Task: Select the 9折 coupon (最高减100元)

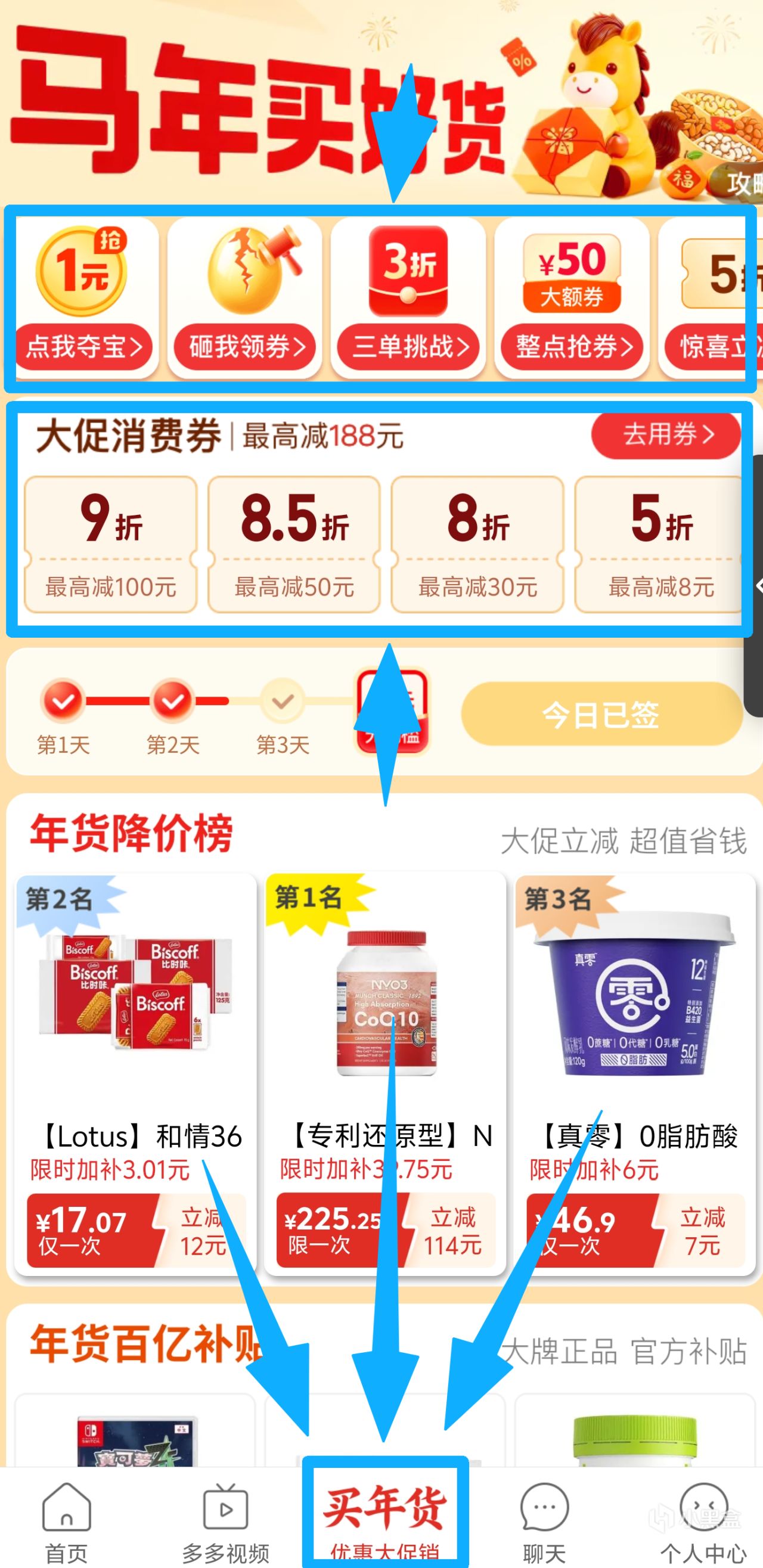Action: 111,544
